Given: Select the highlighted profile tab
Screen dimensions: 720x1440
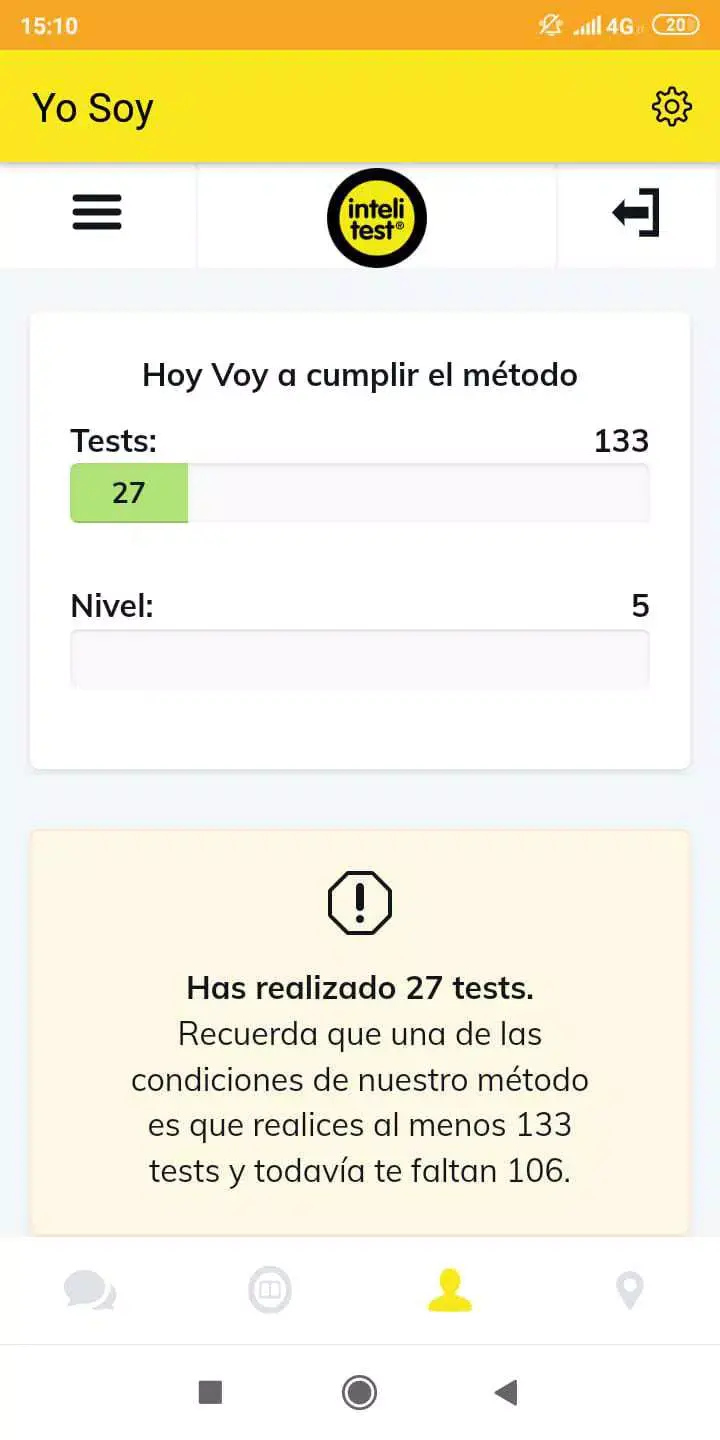Looking at the screenshot, I should (x=449, y=1289).
